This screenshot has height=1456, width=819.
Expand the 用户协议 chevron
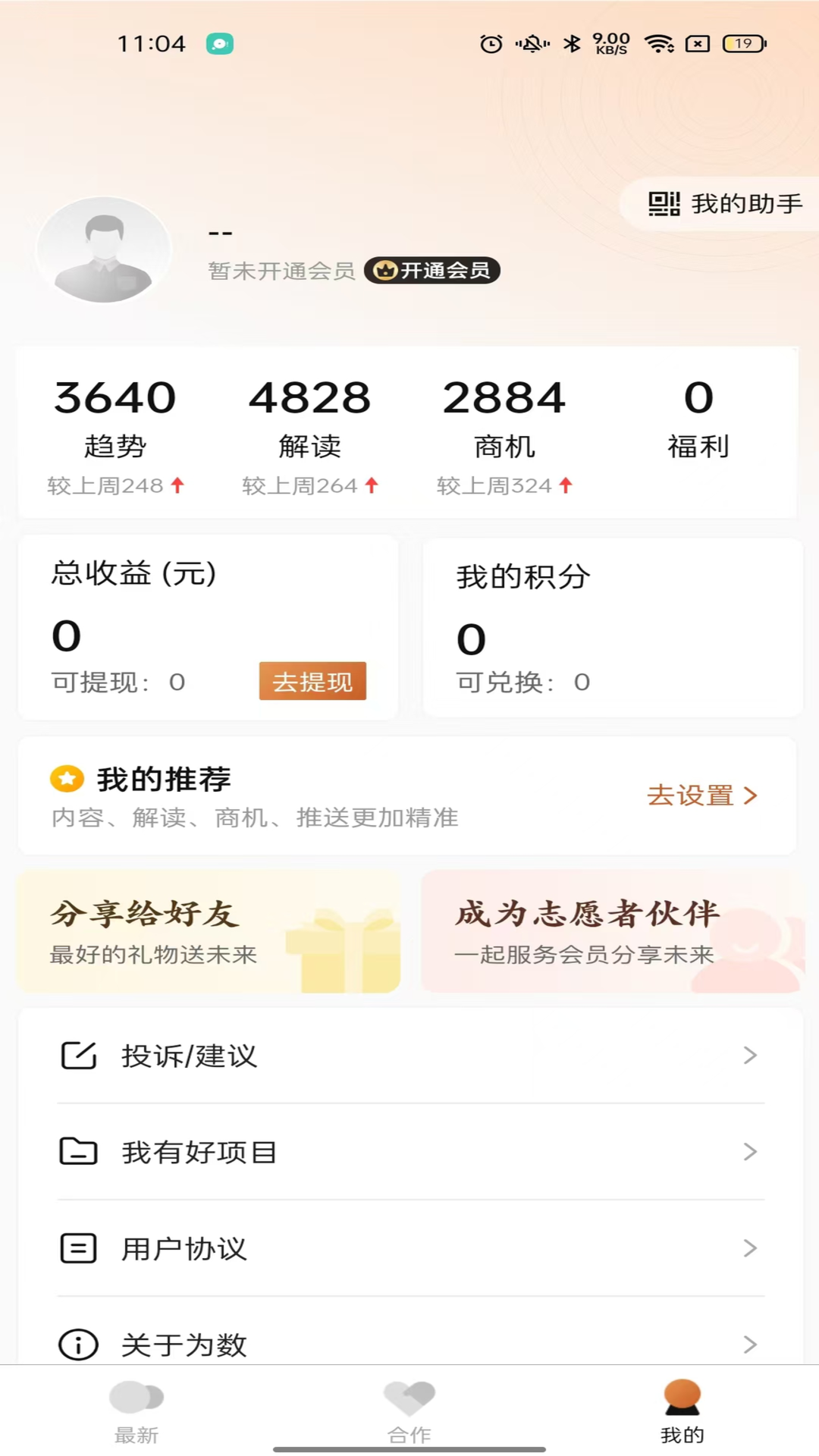751,1248
